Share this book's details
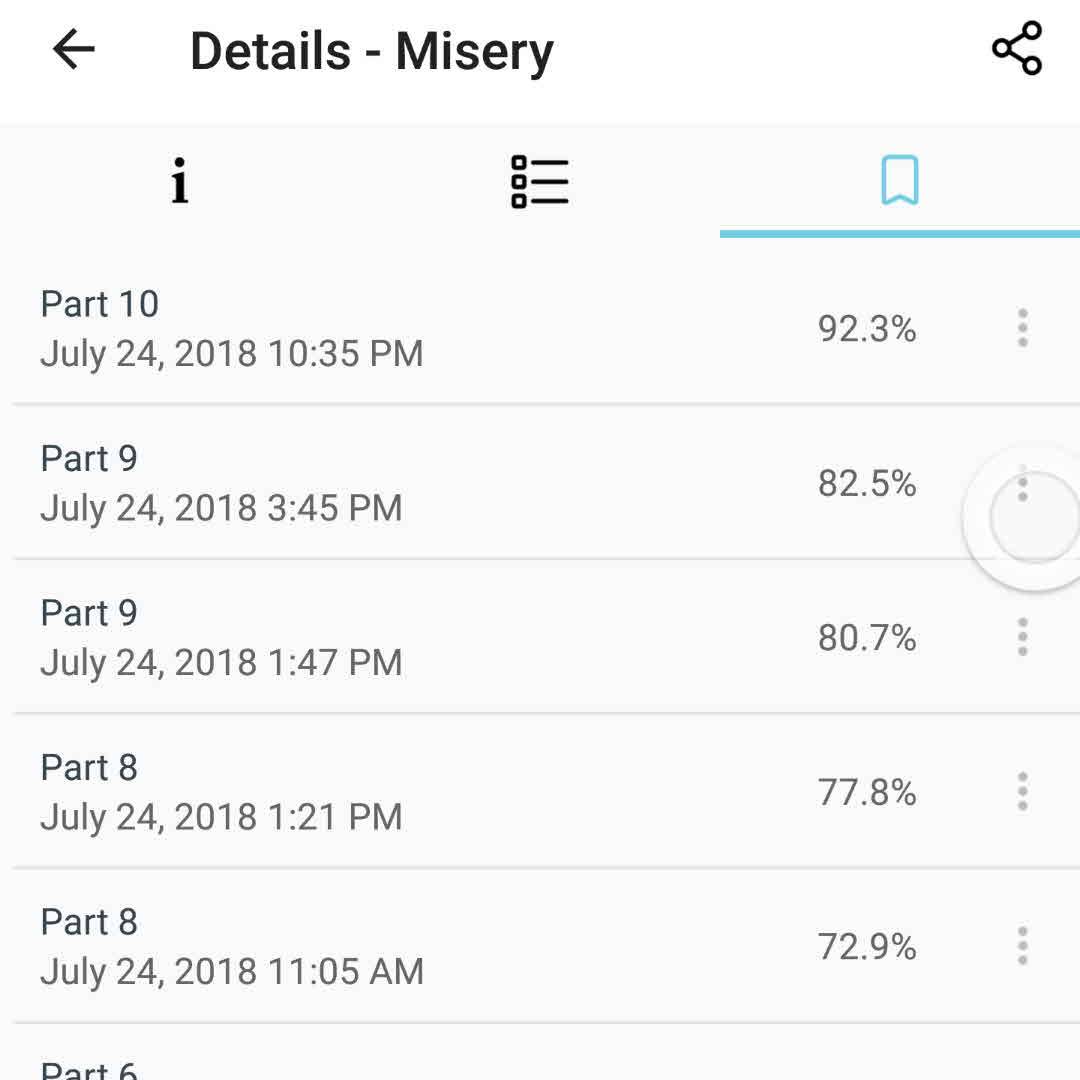This screenshot has width=1080, height=1080. pos(1016,49)
